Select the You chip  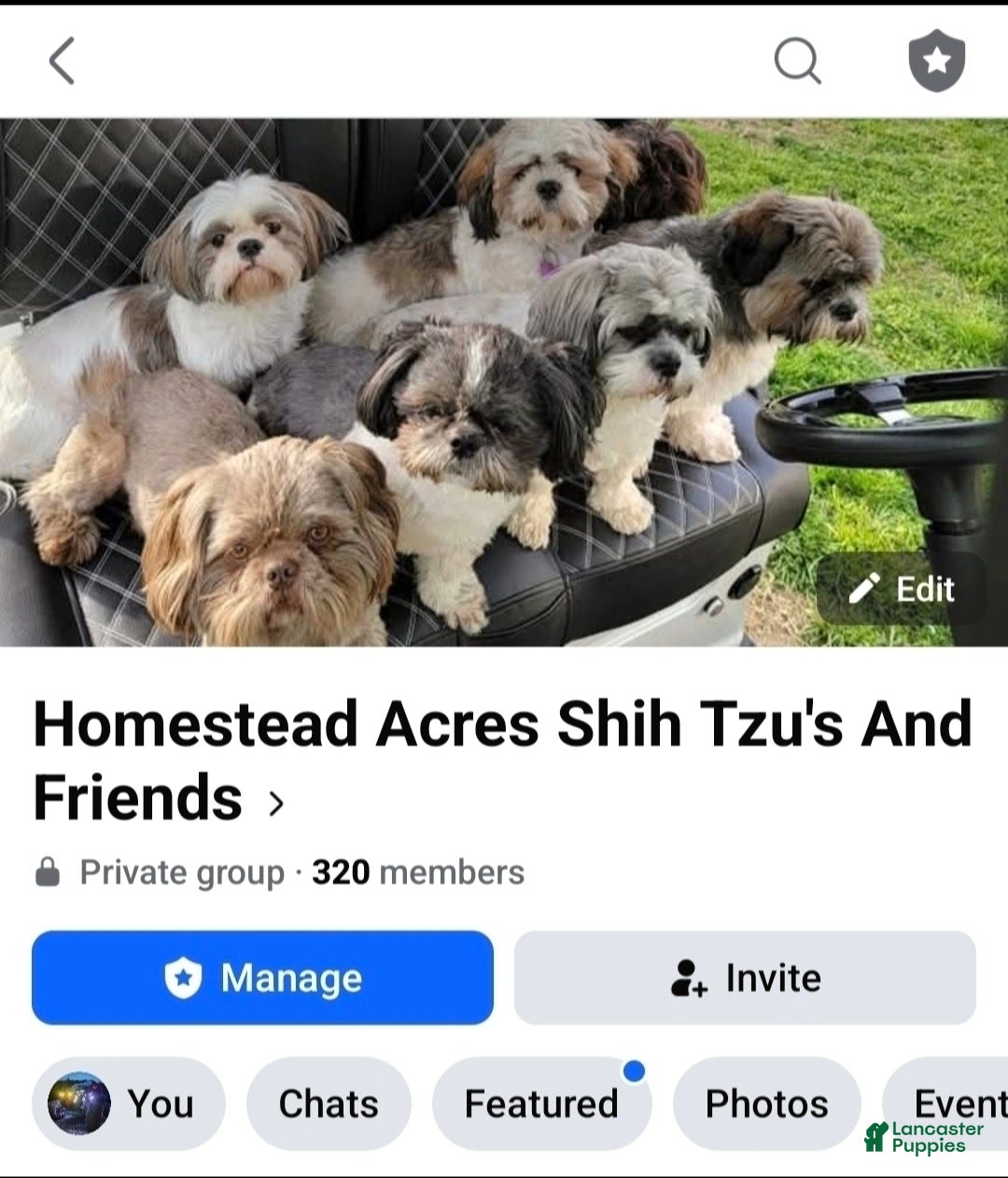(x=129, y=1103)
